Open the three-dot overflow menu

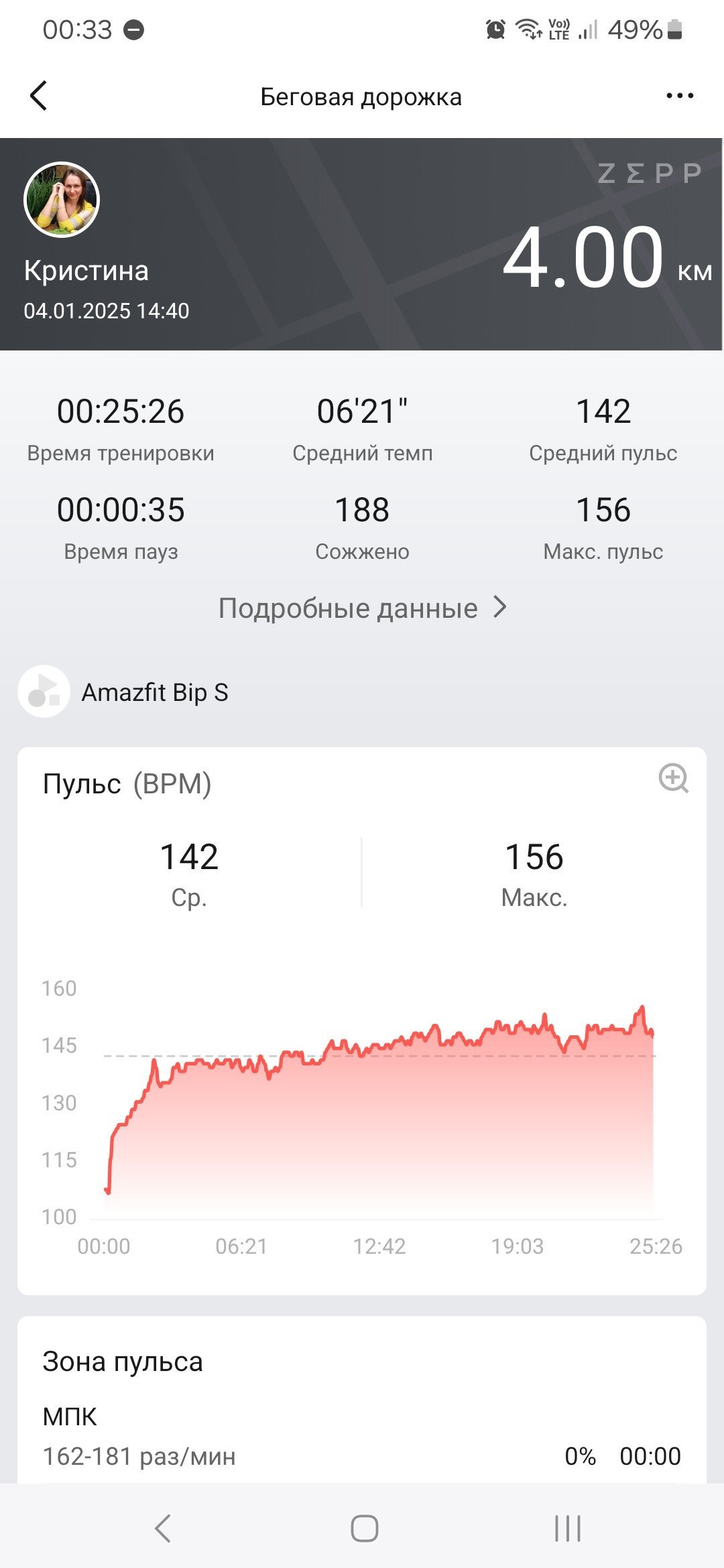pos(680,96)
